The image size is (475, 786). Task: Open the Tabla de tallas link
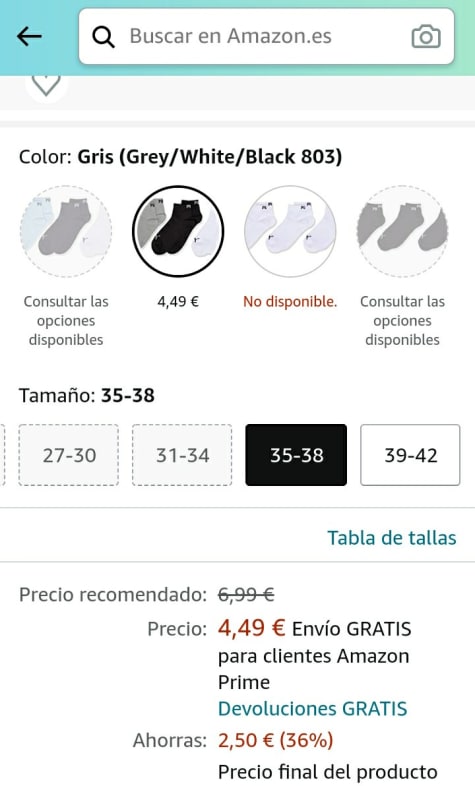[x=392, y=538]
